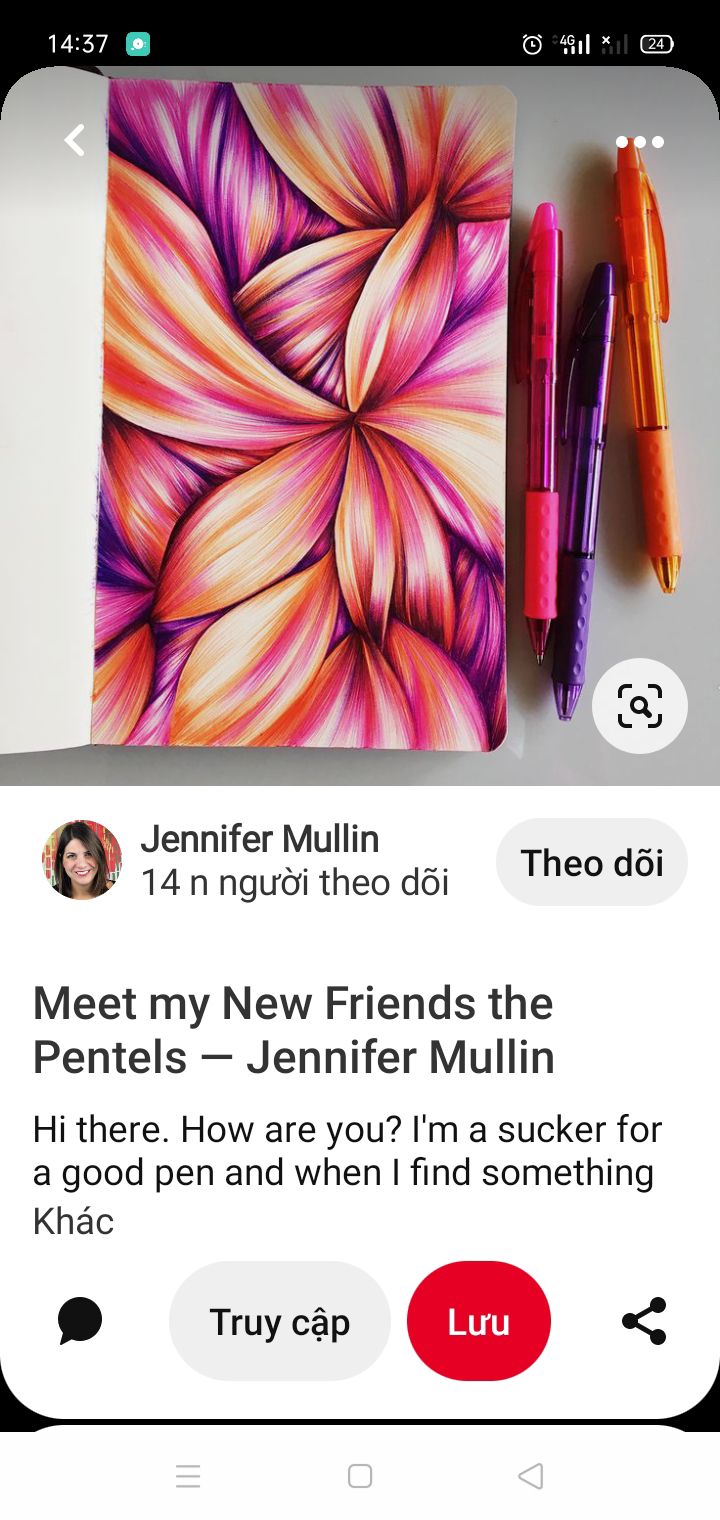720x1520 pixels.
Task: Open the comments bubble icon
Action: pos(80,1321)
